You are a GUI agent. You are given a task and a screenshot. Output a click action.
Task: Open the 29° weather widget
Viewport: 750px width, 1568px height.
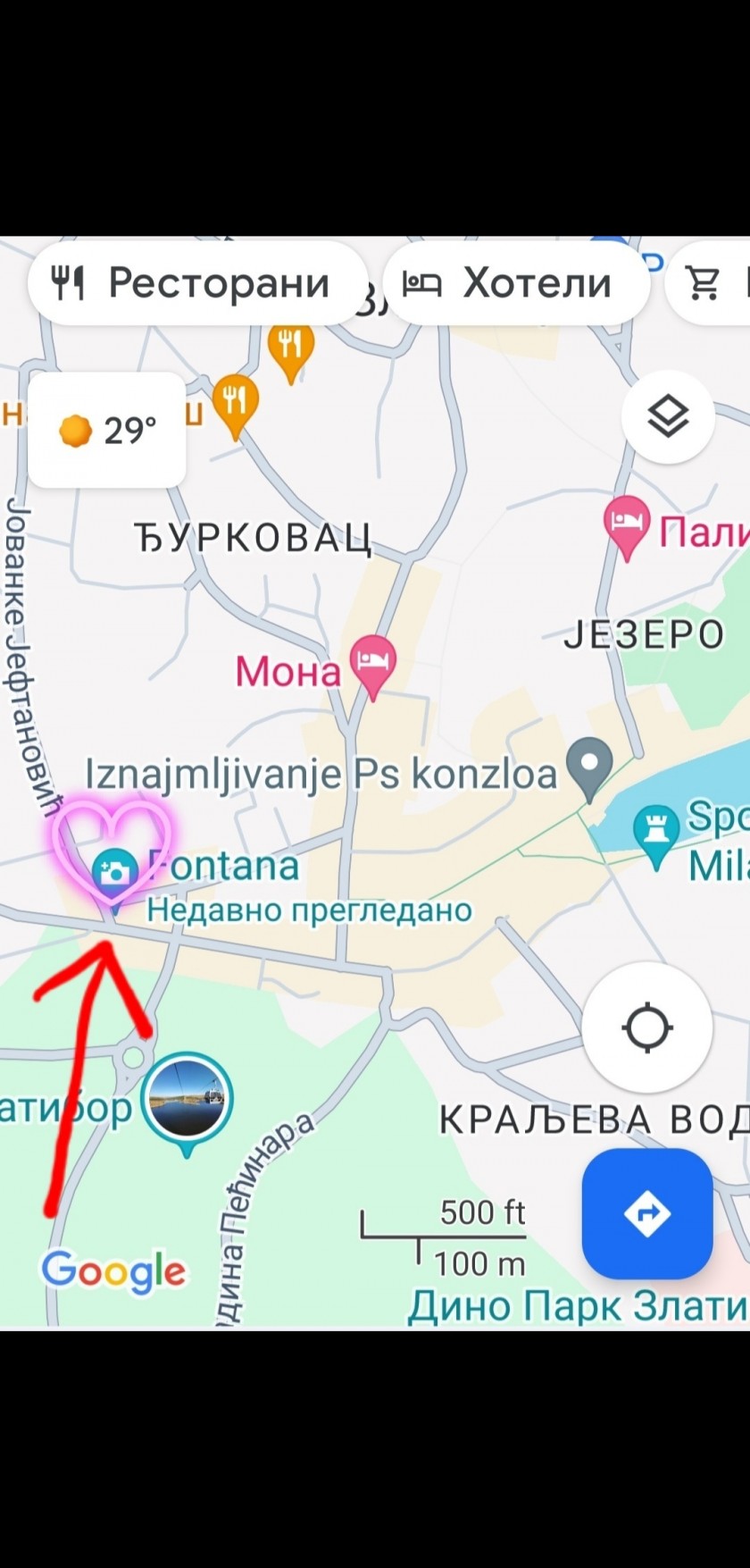[107, 431]
